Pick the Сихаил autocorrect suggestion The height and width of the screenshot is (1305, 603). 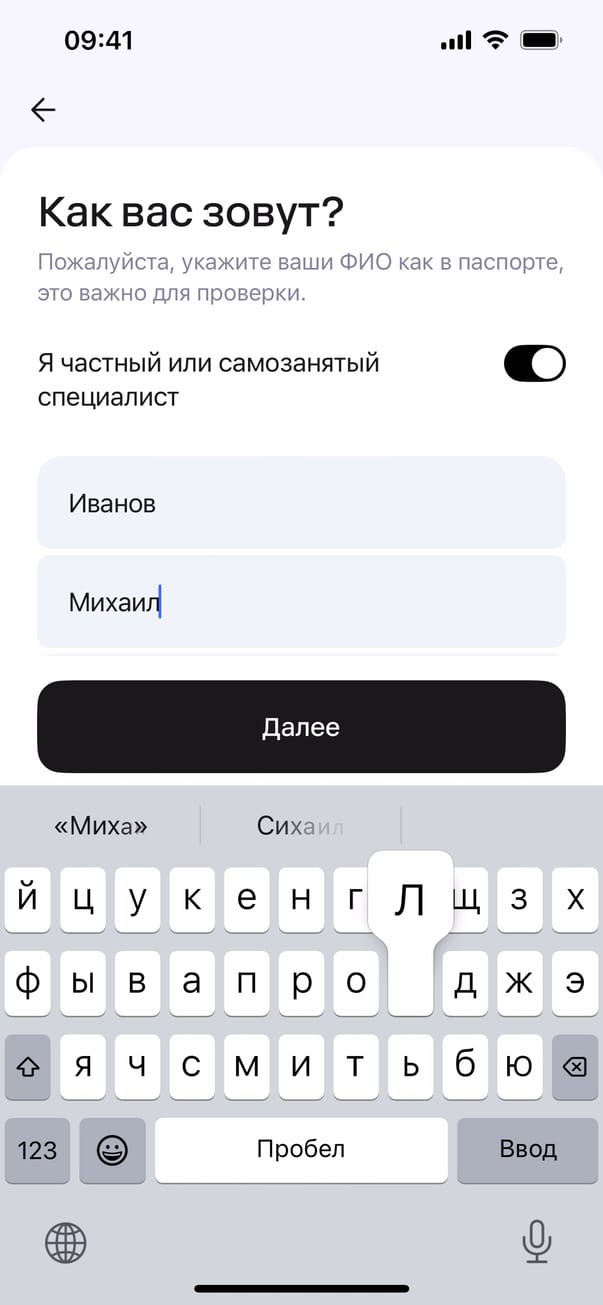300,826
